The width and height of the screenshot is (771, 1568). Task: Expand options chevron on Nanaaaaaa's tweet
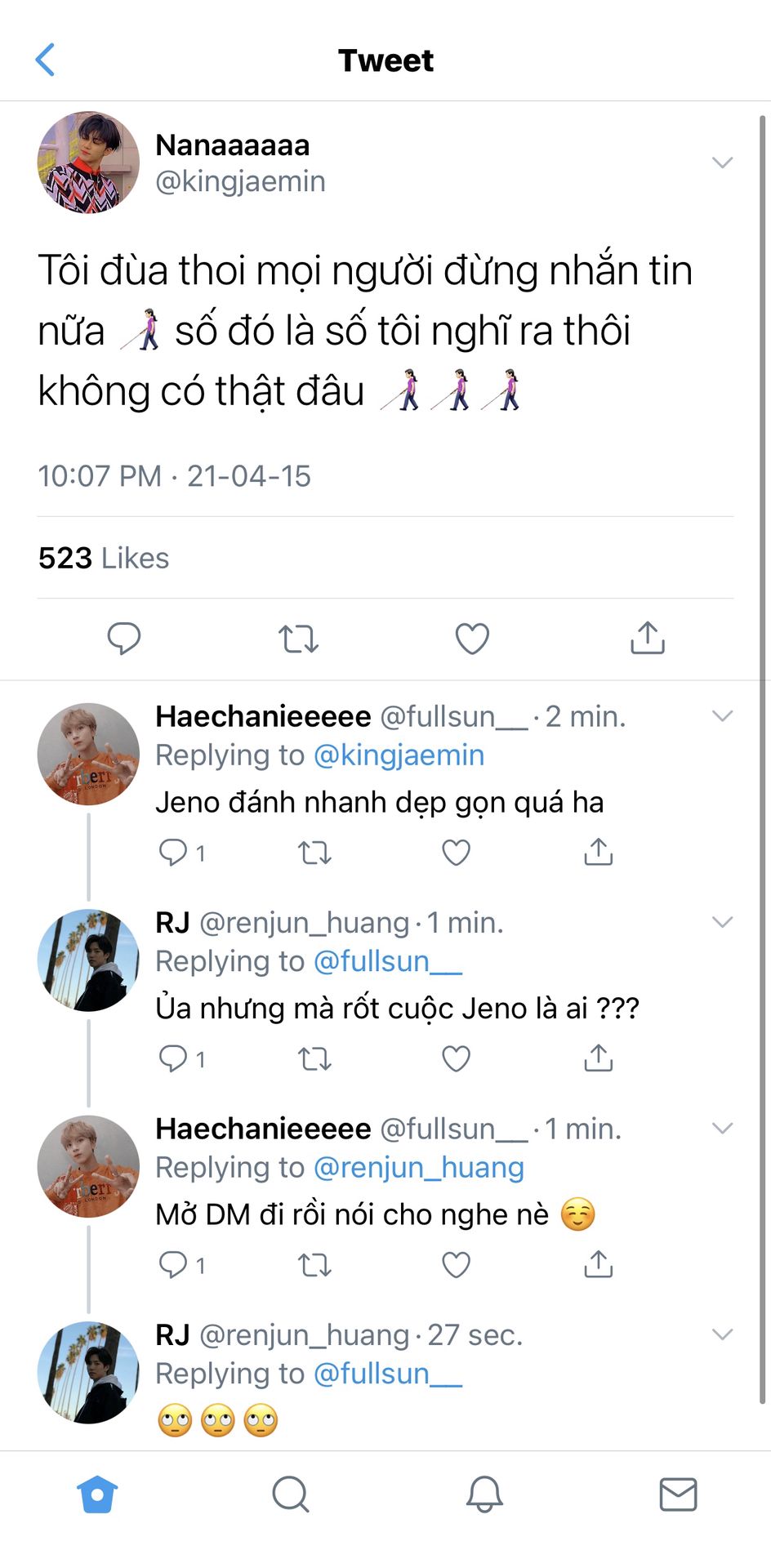click(722, 162)
